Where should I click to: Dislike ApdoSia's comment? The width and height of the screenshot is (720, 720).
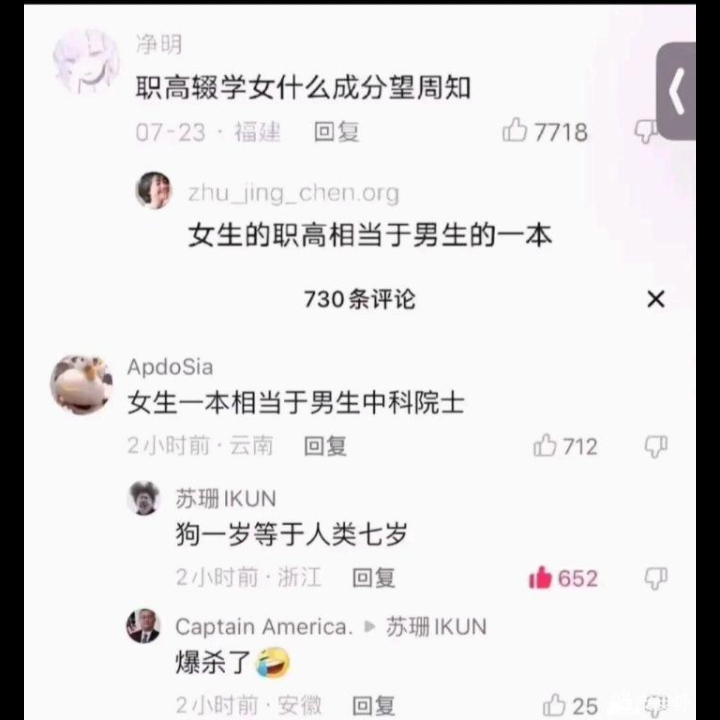[x=656, y=446]
